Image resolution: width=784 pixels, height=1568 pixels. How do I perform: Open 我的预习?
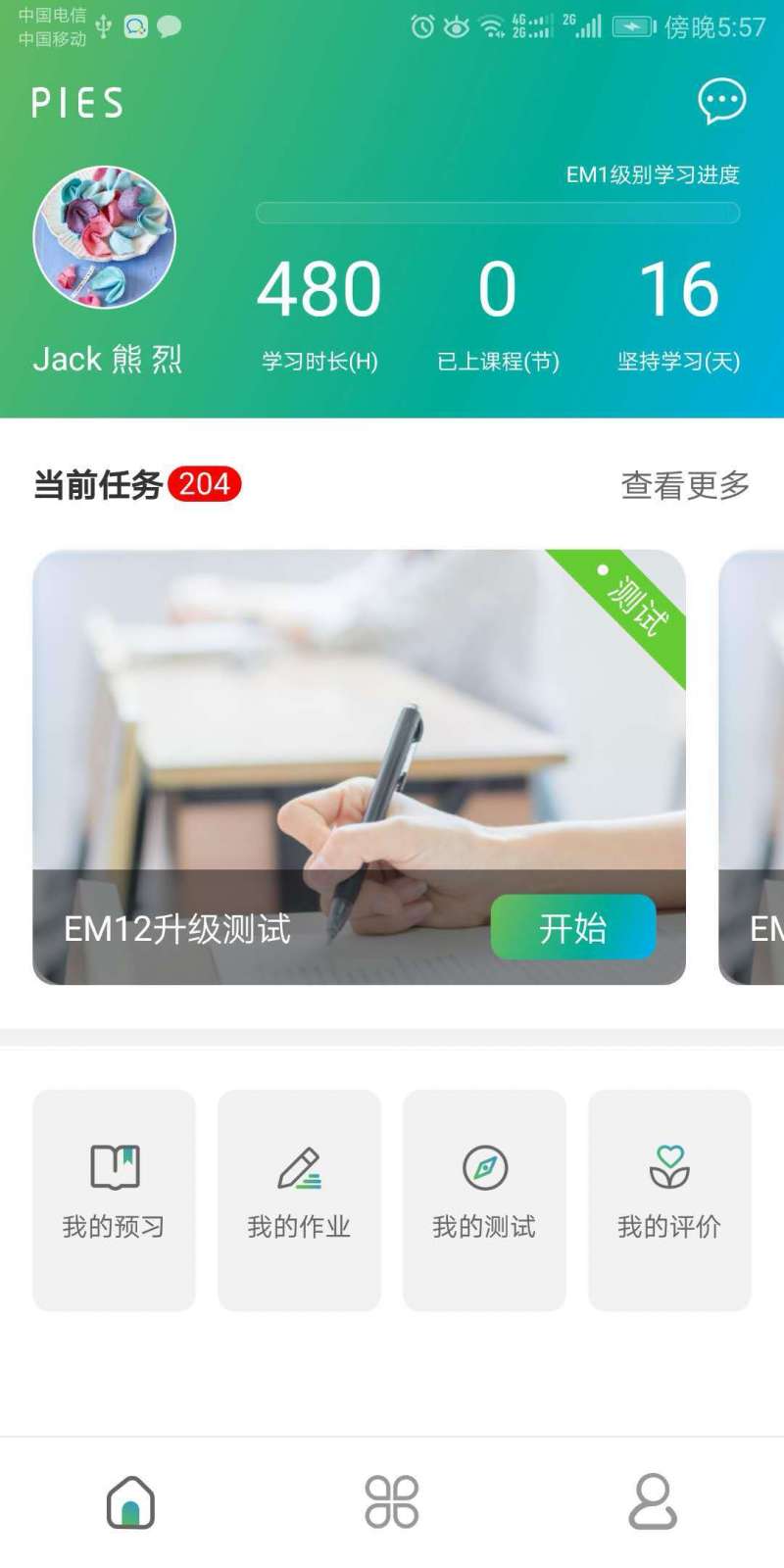click(x=114, y=1200)
